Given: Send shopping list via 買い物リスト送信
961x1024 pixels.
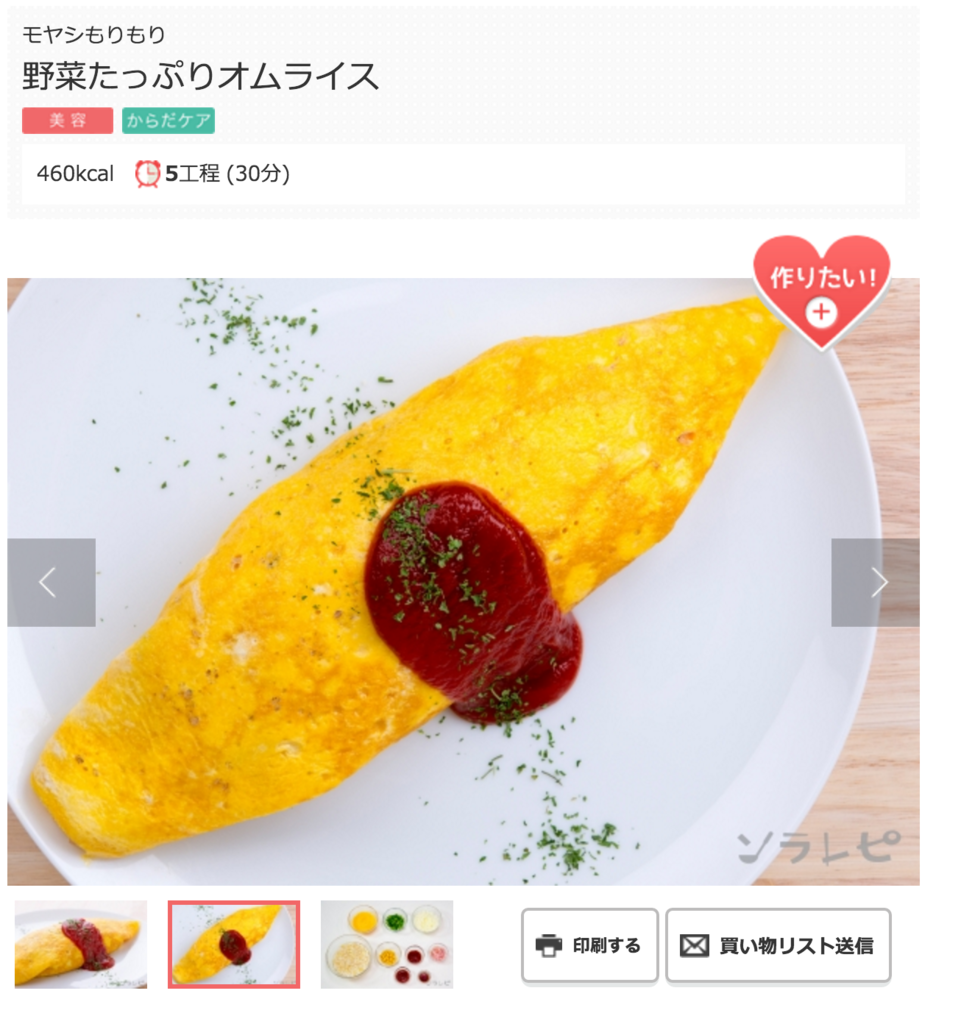Looking at the screenshot, I should pyautogui.click(x=778, y=945).
